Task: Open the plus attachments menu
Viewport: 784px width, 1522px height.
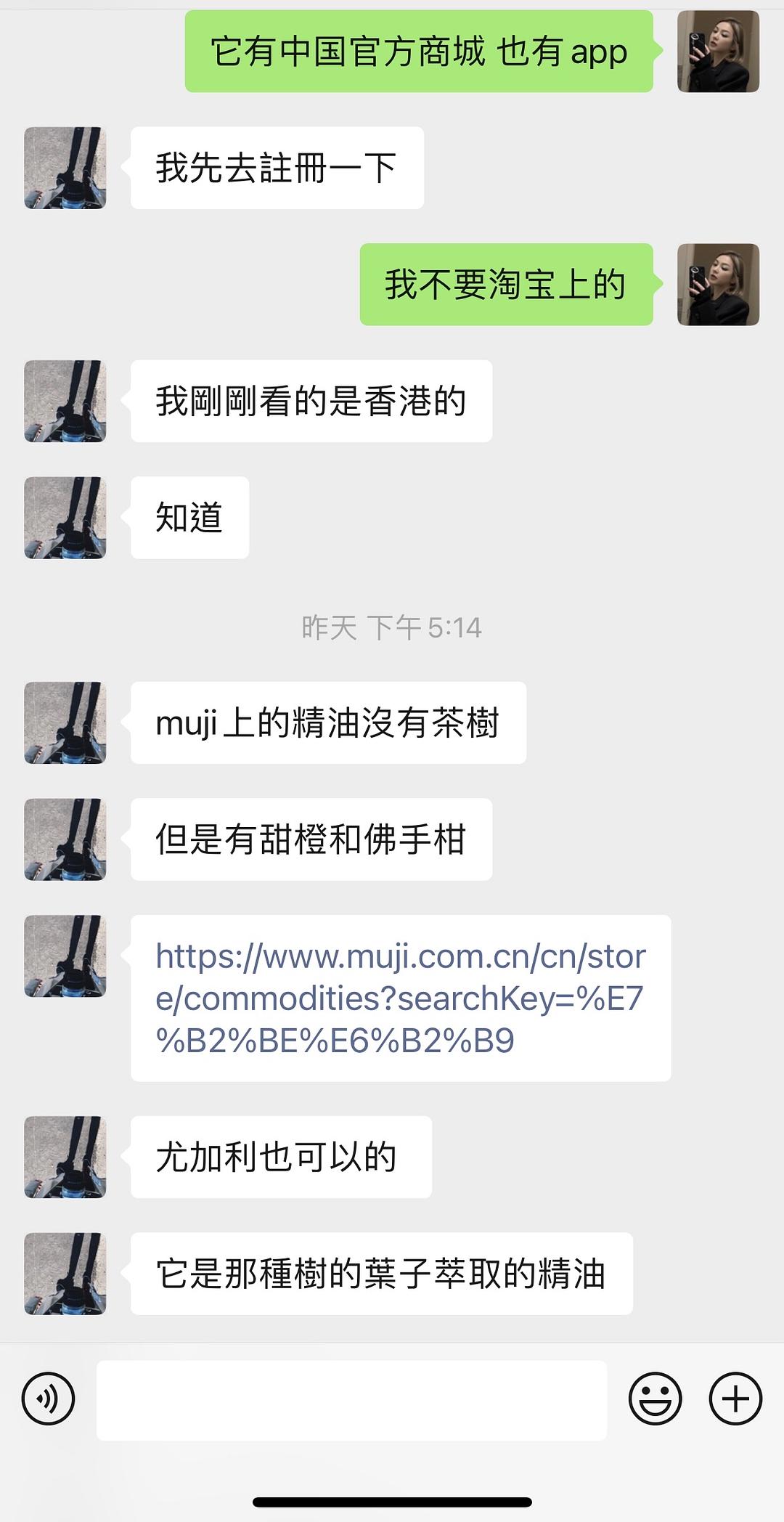Action: click(735, 1399)
